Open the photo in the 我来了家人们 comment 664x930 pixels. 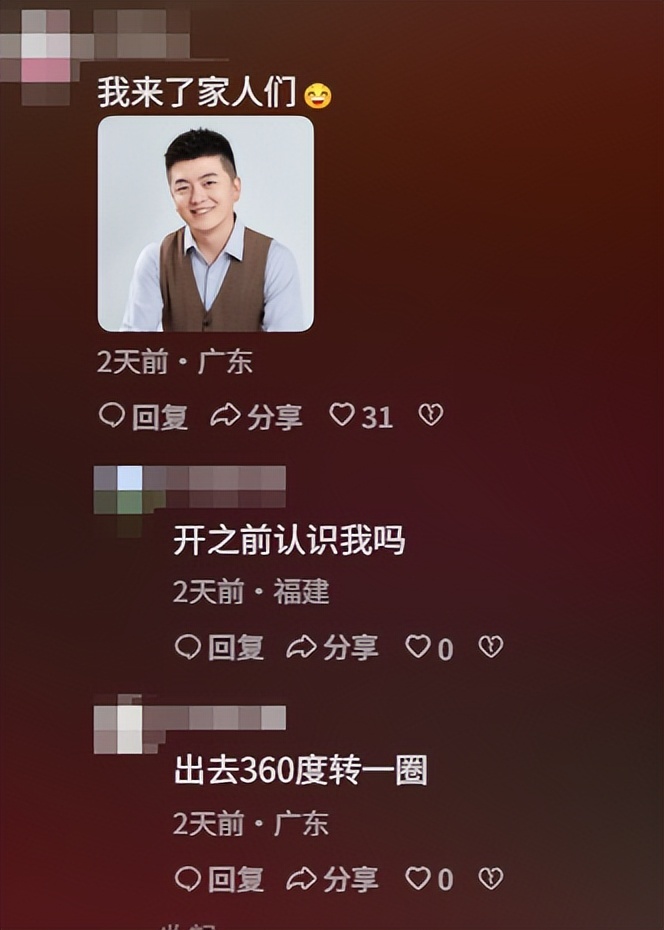click(x=205, y=223)
